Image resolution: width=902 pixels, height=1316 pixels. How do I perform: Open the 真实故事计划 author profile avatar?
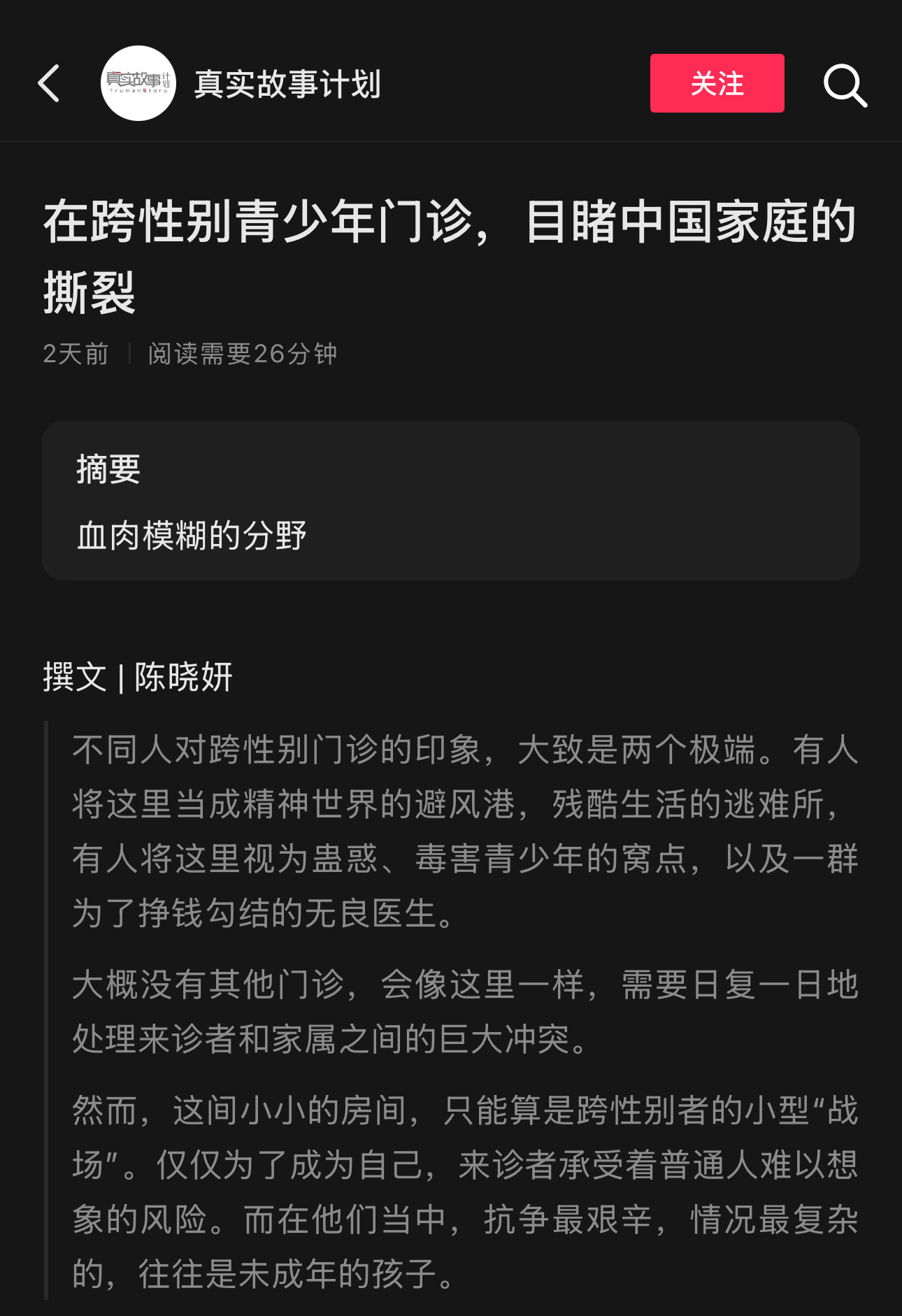point(138,83)
